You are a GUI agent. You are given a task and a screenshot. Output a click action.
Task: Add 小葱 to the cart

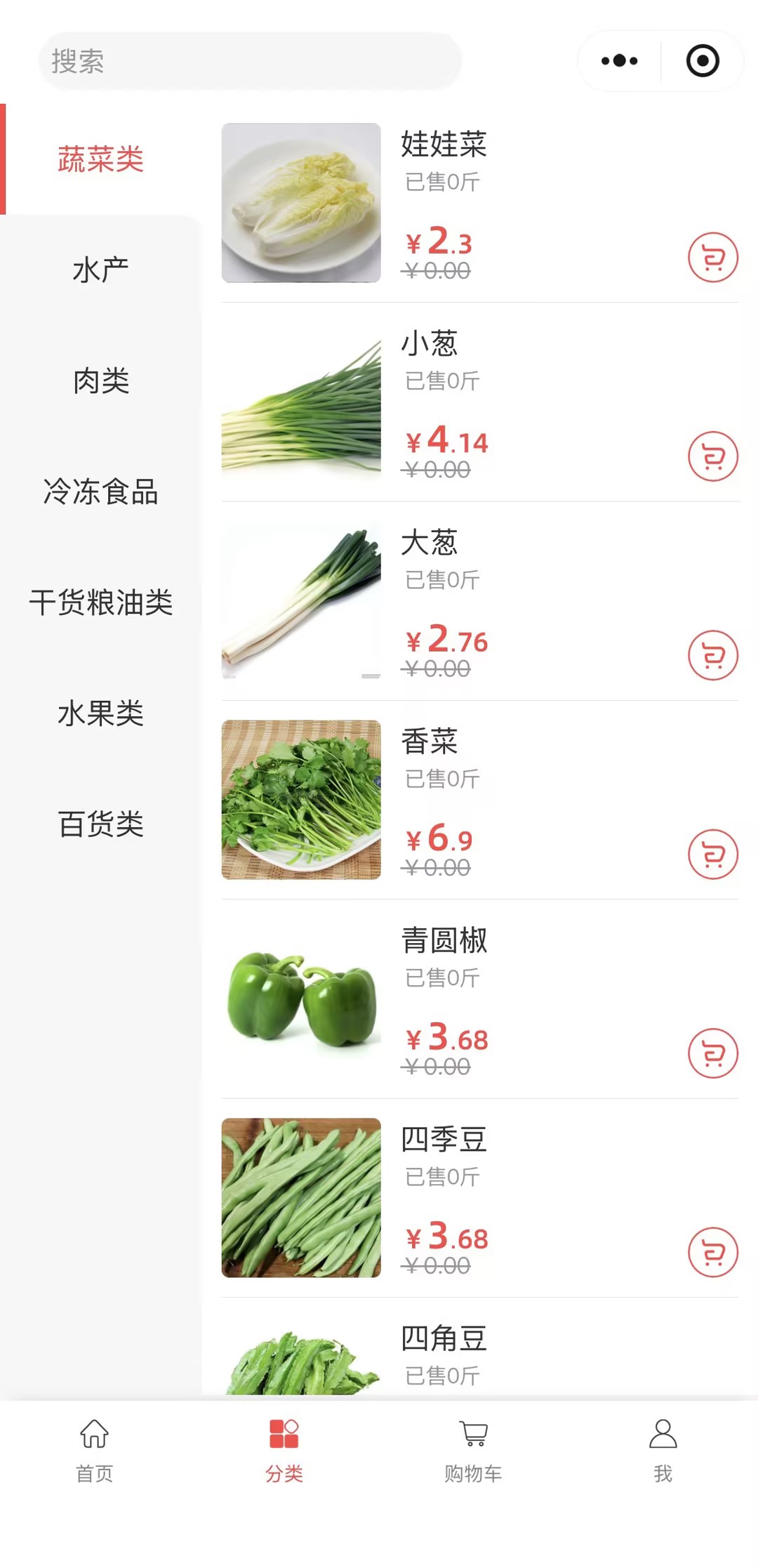(x=712, y=456)
